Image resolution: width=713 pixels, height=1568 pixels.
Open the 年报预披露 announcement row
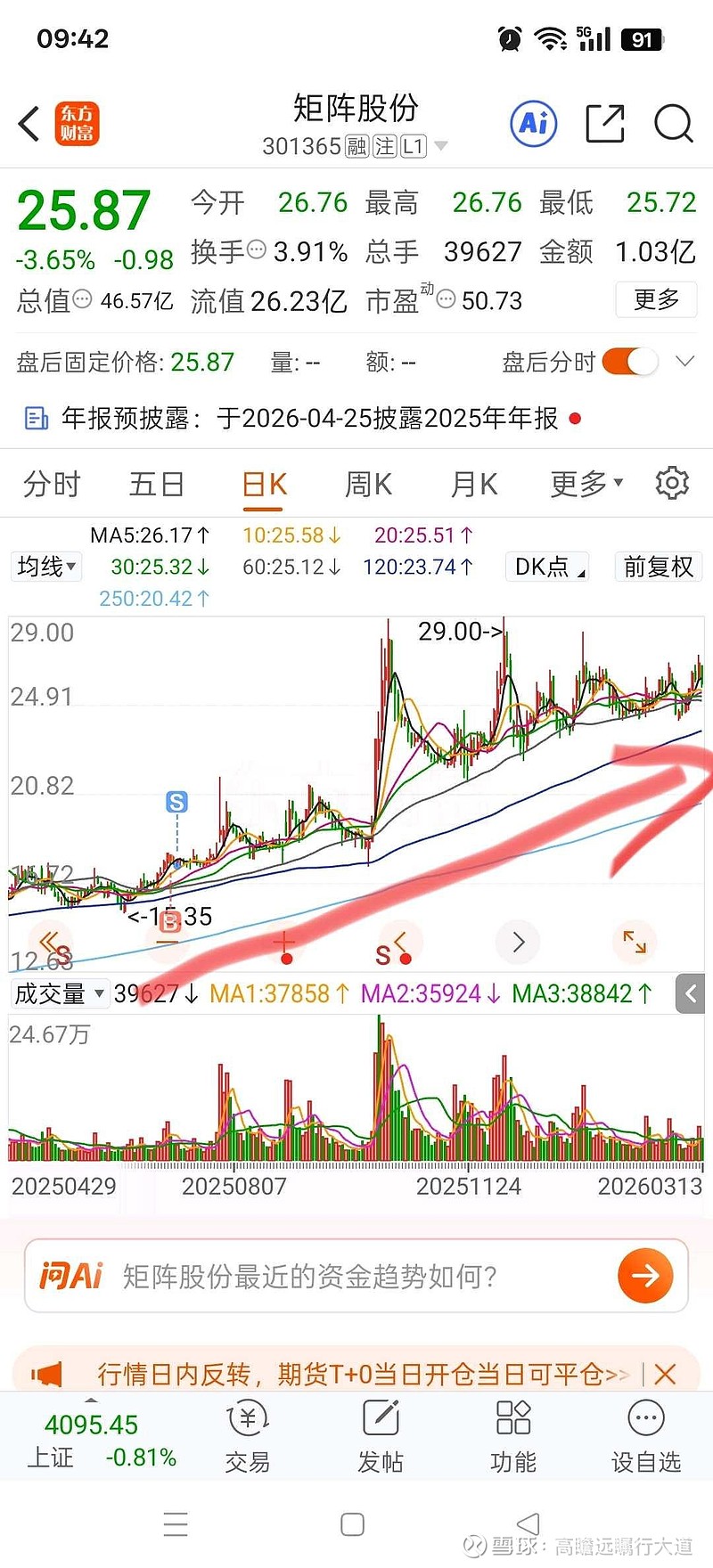coord(356,418)
